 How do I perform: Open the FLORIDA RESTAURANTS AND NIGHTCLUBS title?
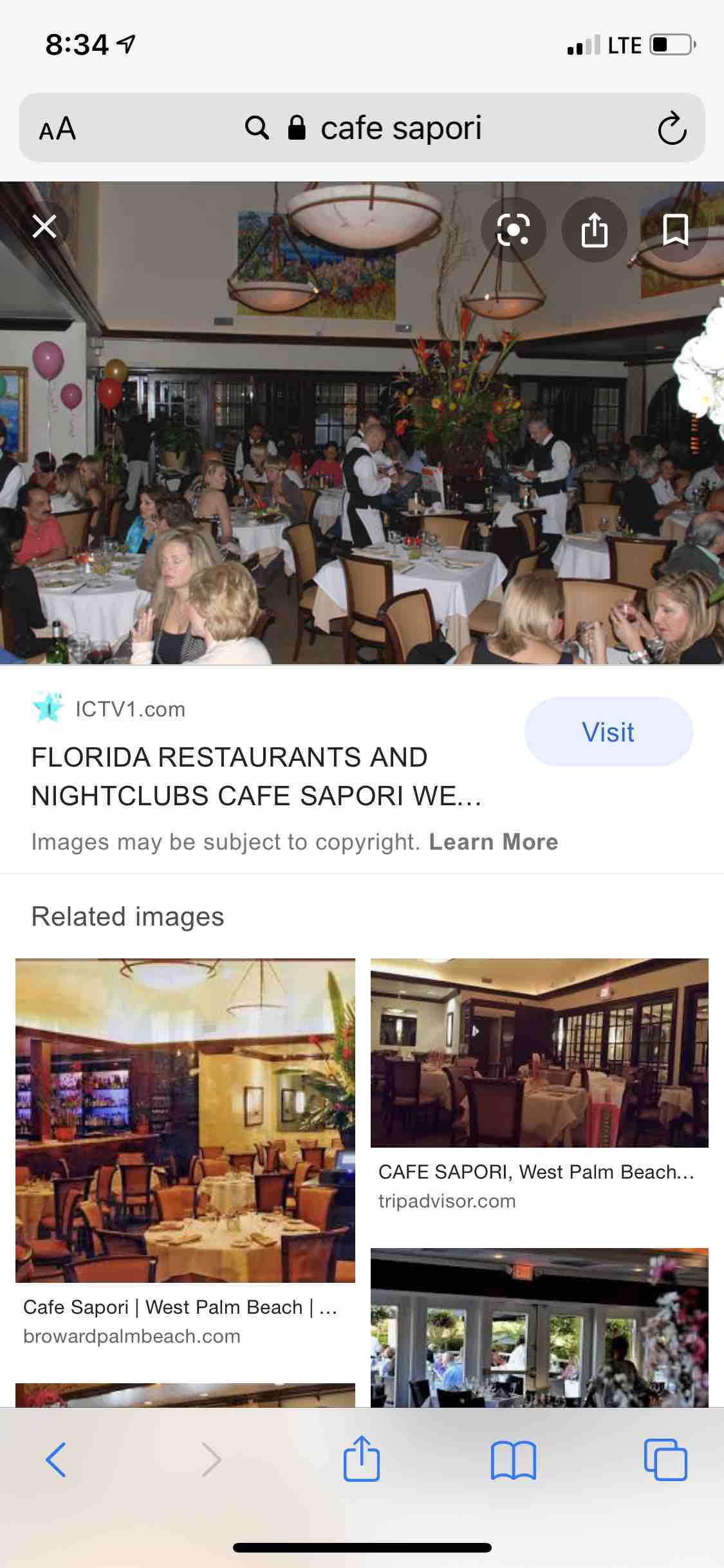point(256,776)
